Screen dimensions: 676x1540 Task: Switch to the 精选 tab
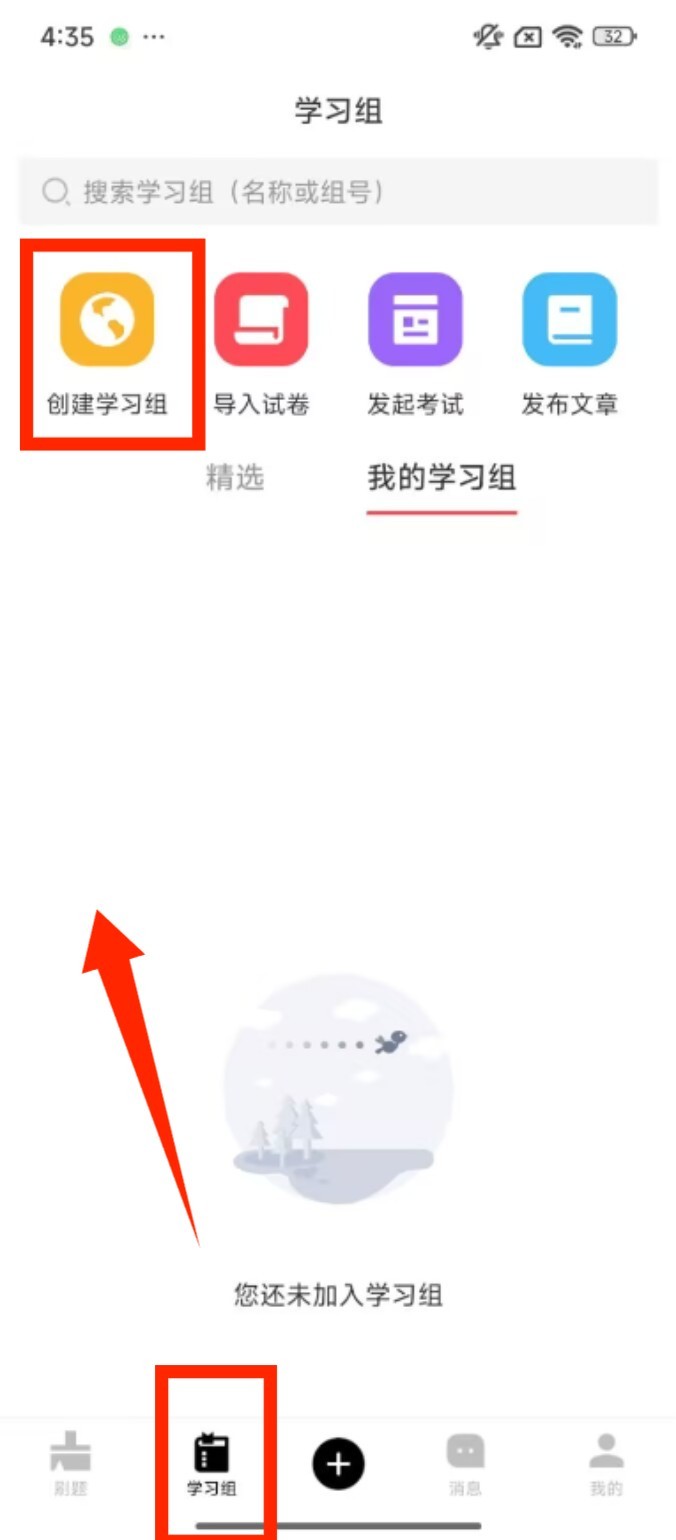tap(235, 478)
